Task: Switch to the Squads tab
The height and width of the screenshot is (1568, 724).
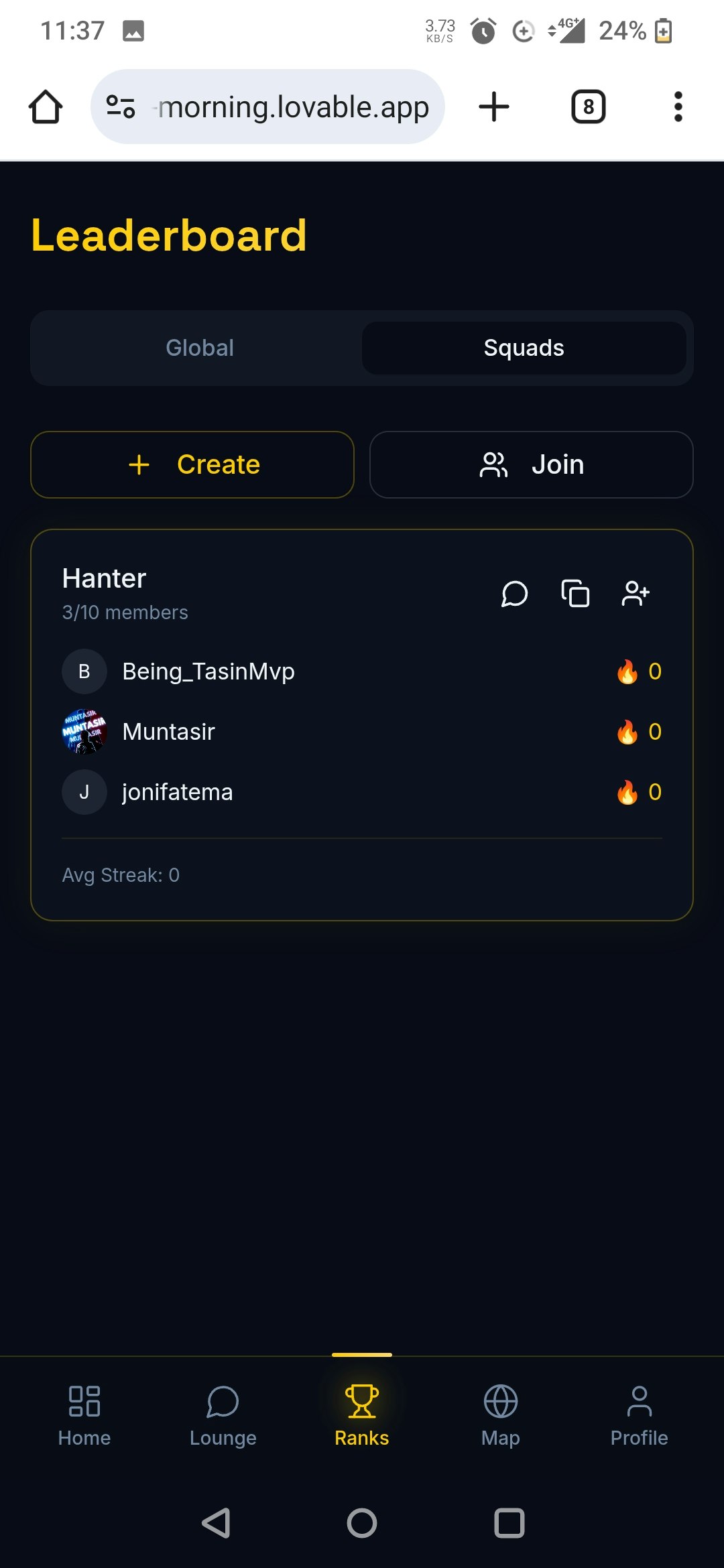Action: click(524, 348)
